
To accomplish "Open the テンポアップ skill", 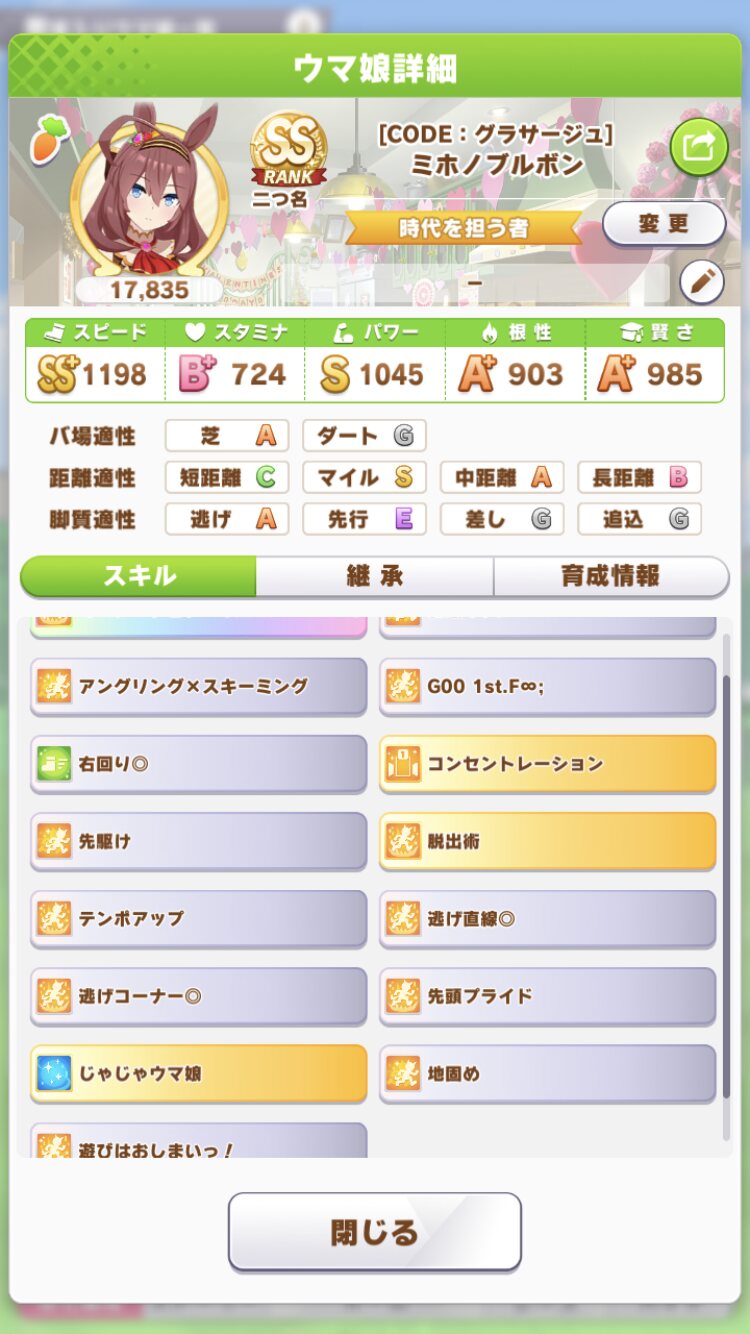I will click(198, 918).
